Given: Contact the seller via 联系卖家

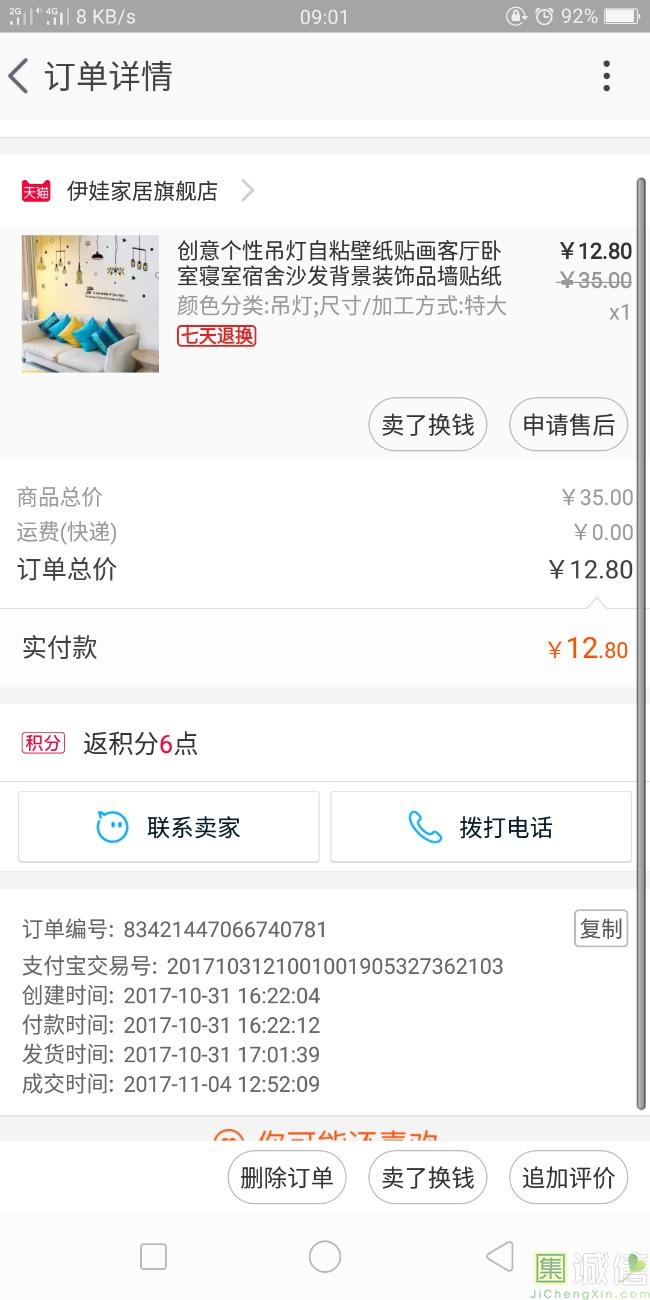Looking at the screenshot, I should click(169, 827).
